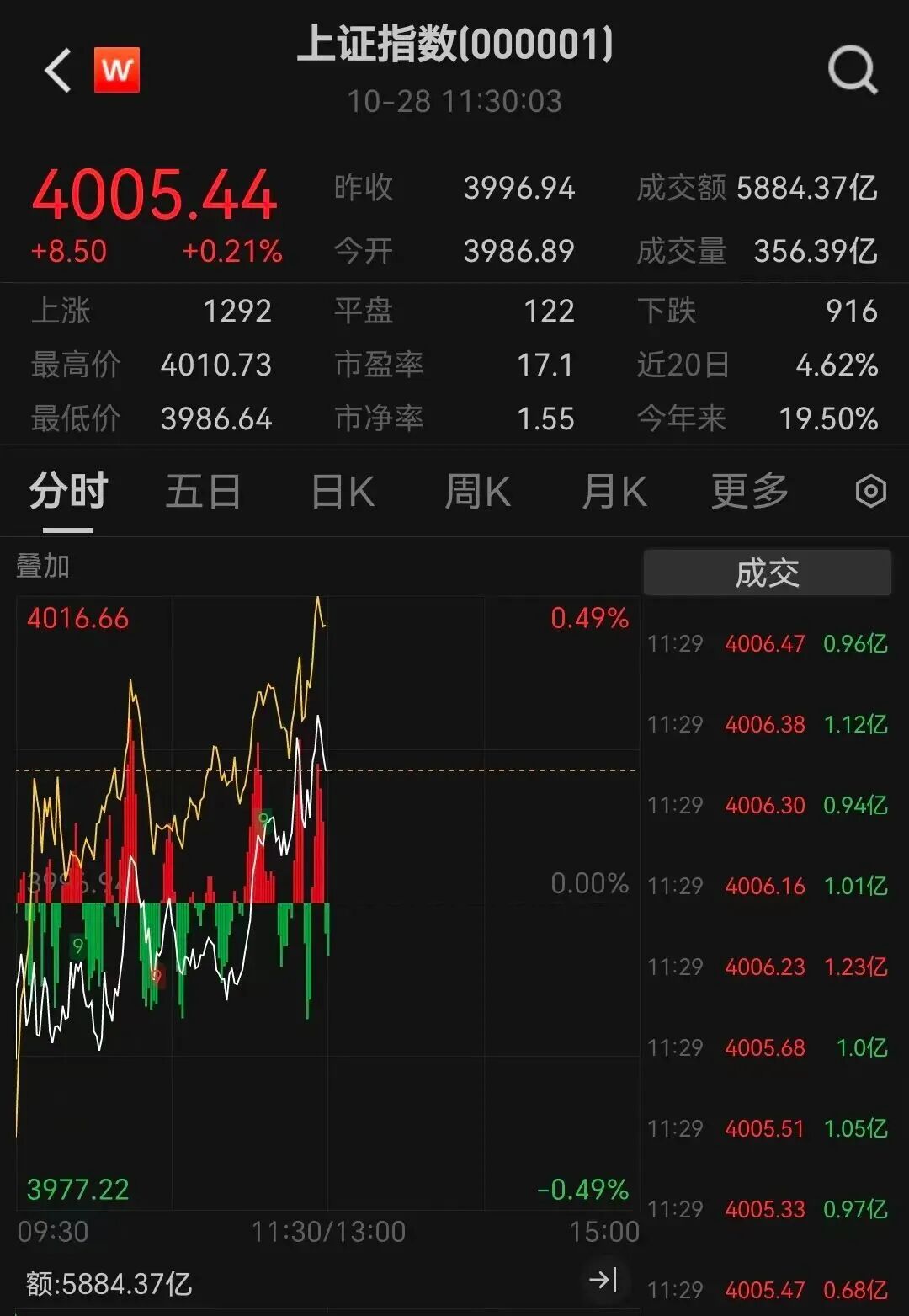
Task: Collapse the trade list with arrow icon
Action: tap(603, 1280)
